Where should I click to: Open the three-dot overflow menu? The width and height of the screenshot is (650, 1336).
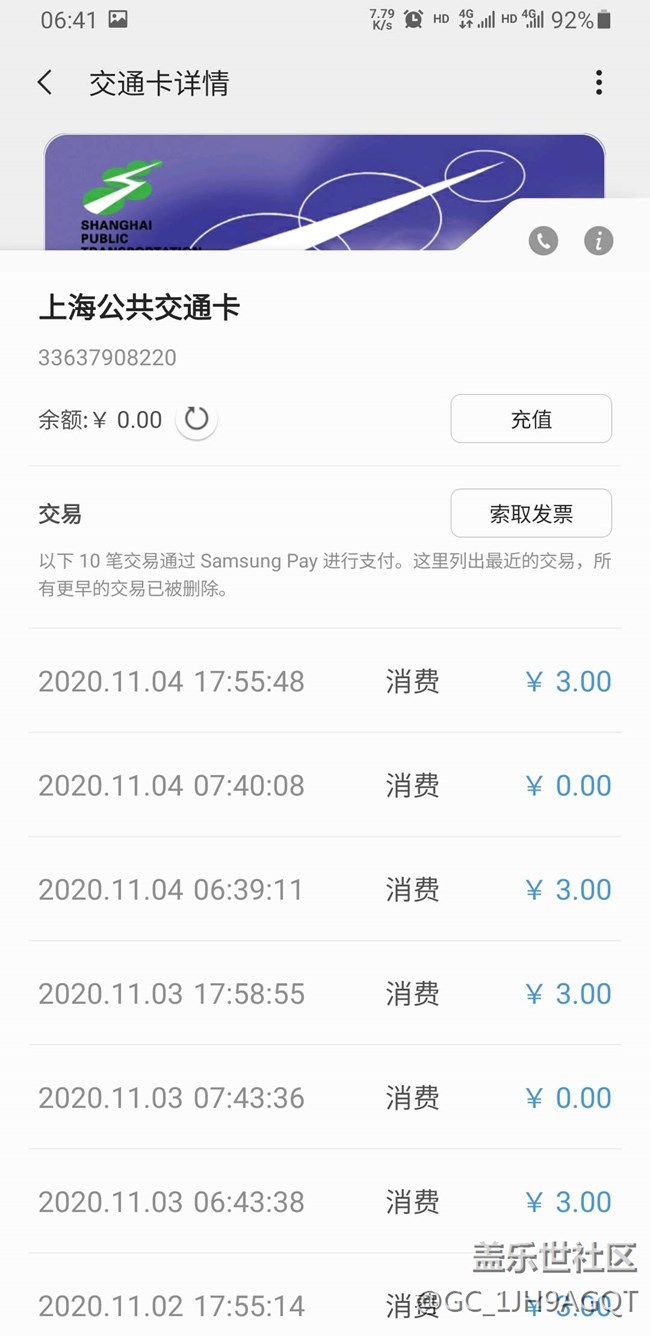[x=599, y=83]
